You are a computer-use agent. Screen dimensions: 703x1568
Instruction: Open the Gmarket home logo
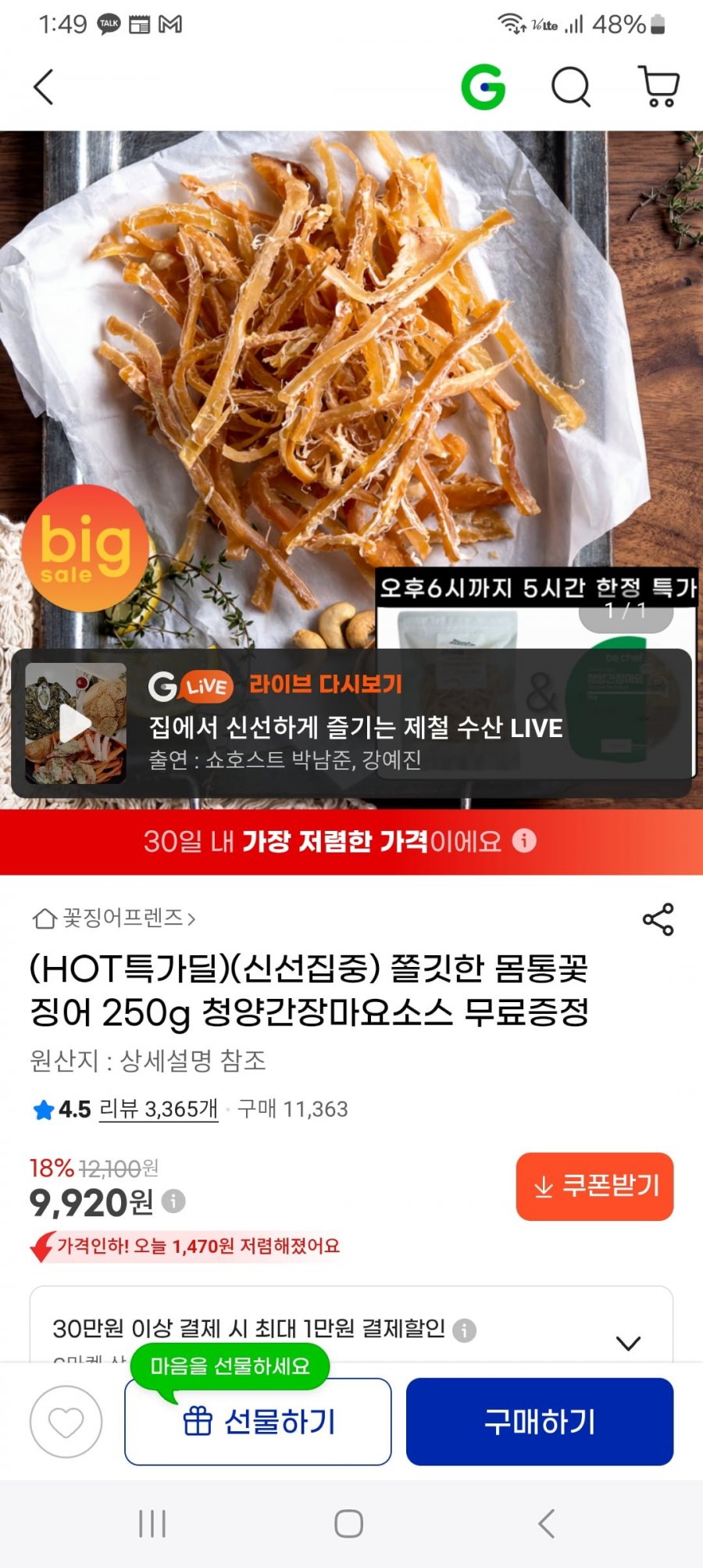484,87
